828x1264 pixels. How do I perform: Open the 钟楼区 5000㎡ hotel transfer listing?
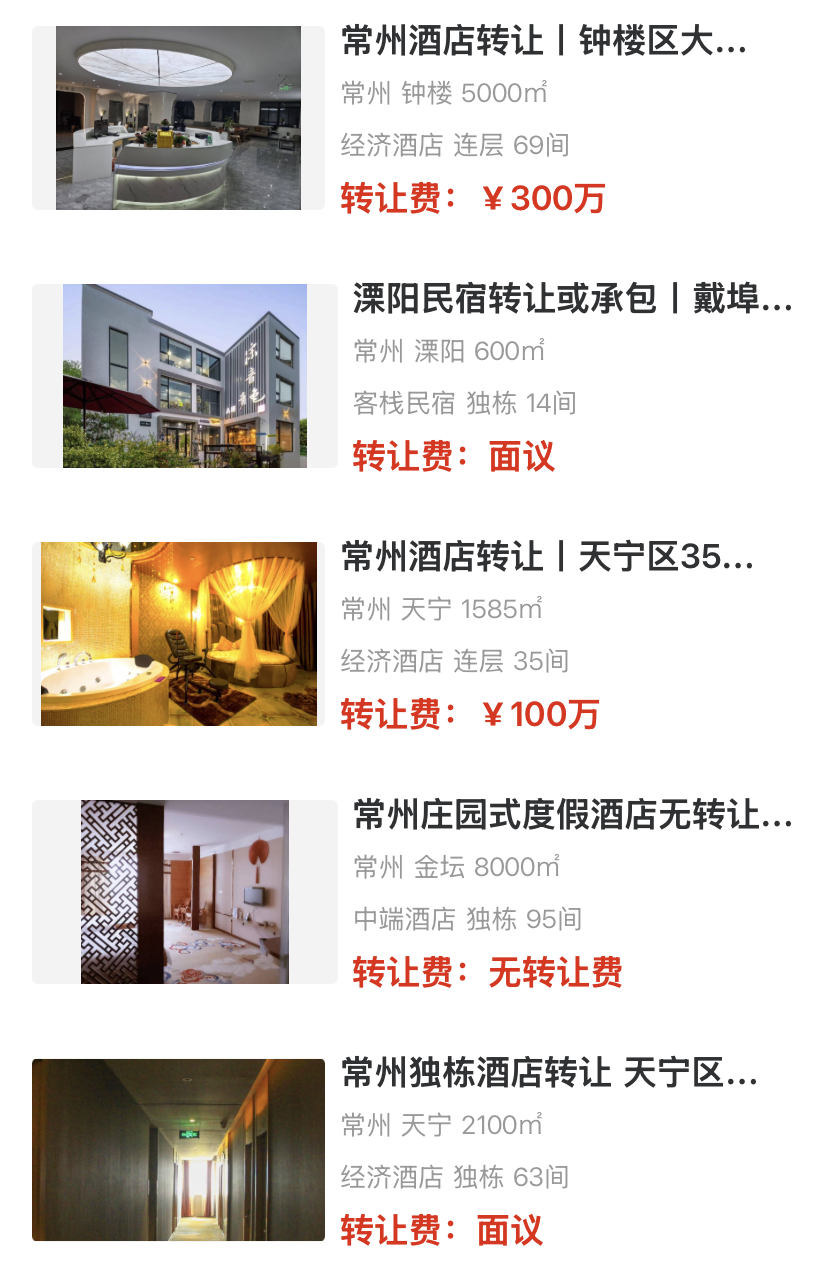(543, 42)
